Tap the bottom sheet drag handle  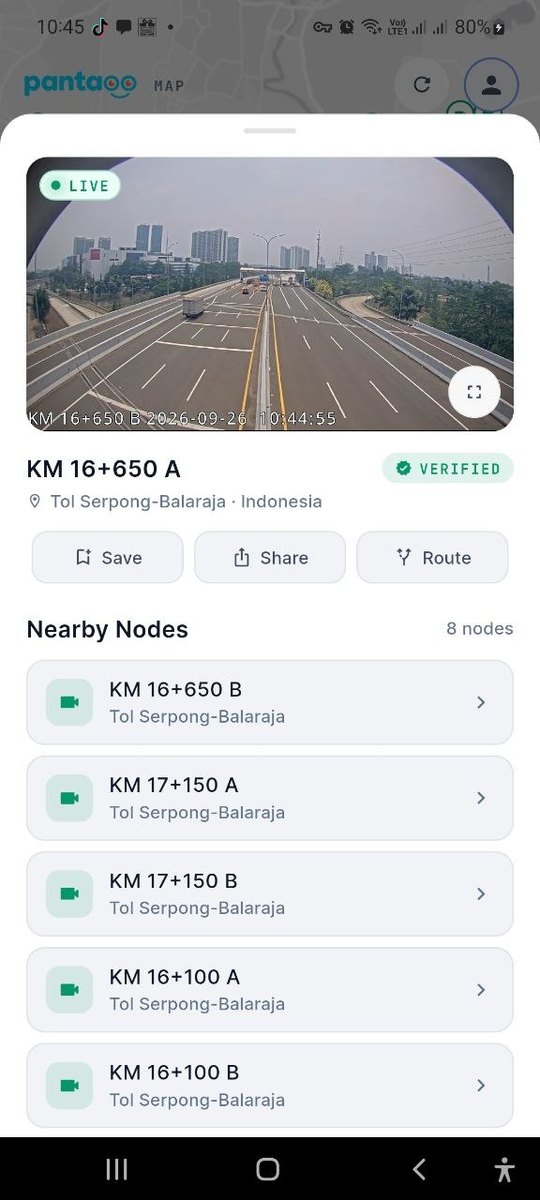(270, 130)
